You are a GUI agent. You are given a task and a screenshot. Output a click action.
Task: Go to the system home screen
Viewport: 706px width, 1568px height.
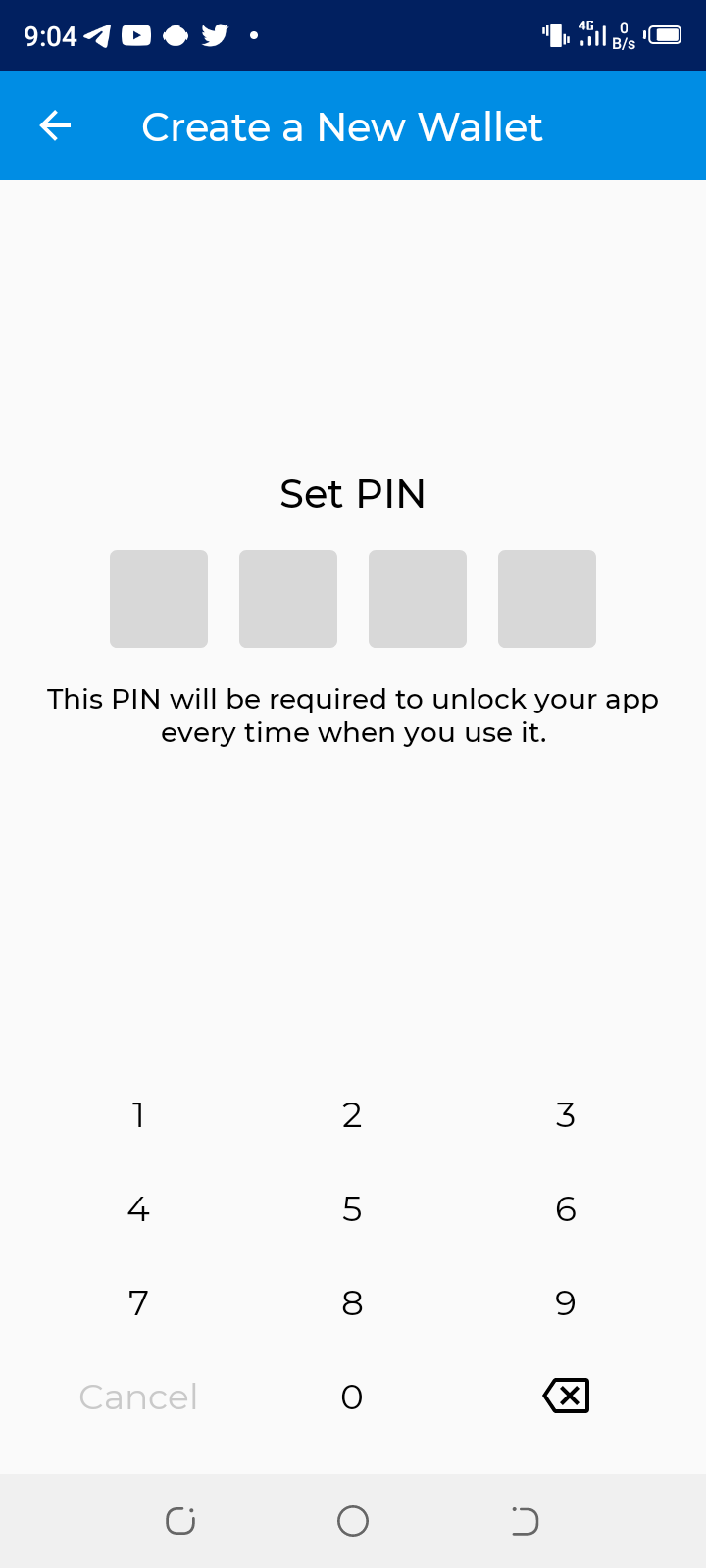[x=353, y=1521]
